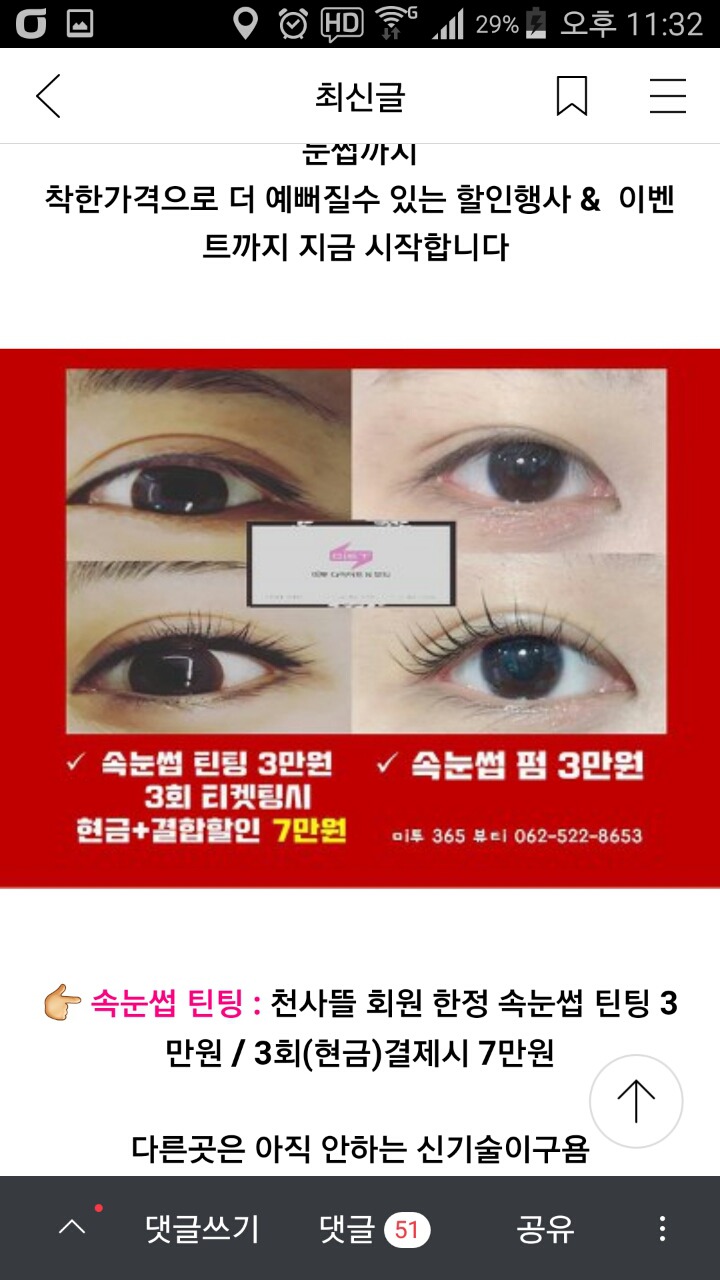Bookmark this post

pos(571,97)
